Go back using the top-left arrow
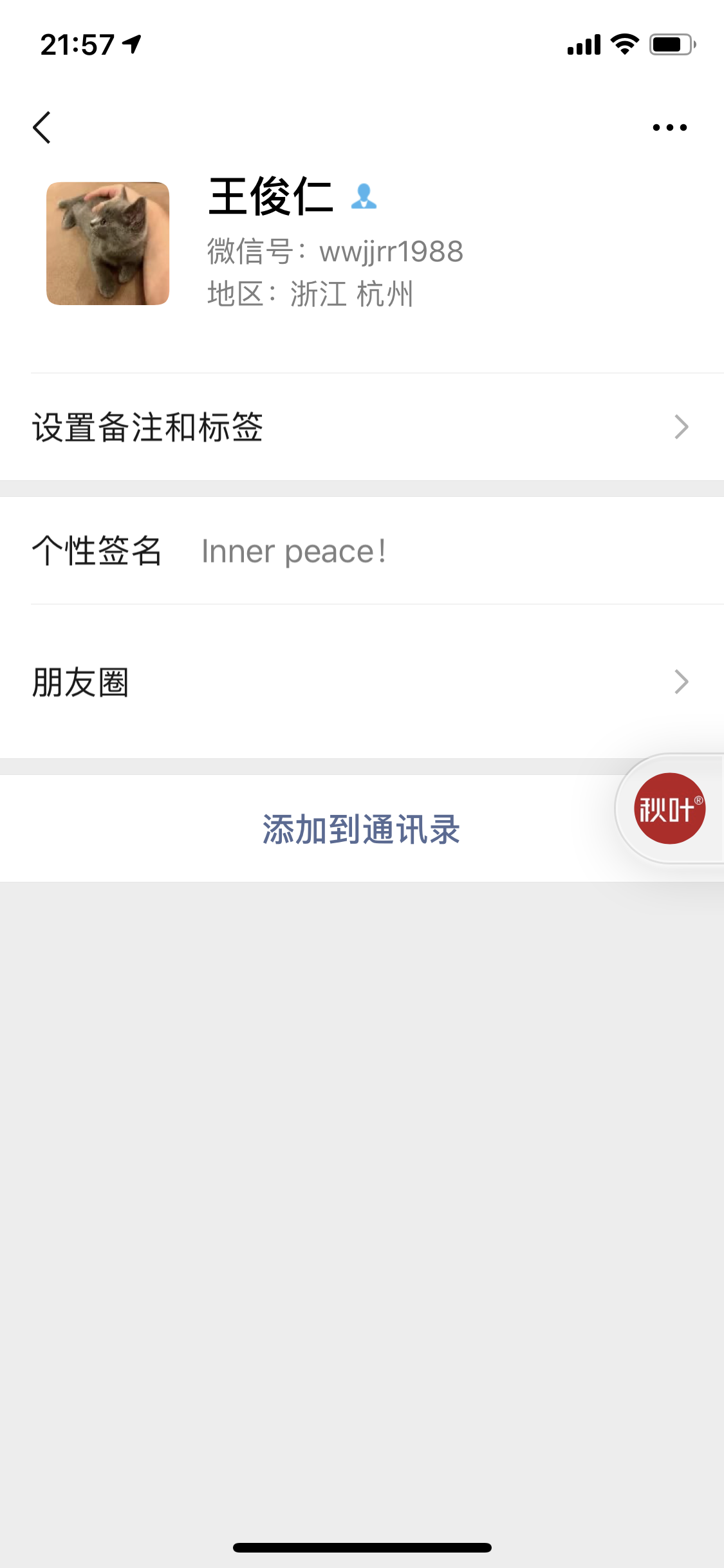 [42, 127]
